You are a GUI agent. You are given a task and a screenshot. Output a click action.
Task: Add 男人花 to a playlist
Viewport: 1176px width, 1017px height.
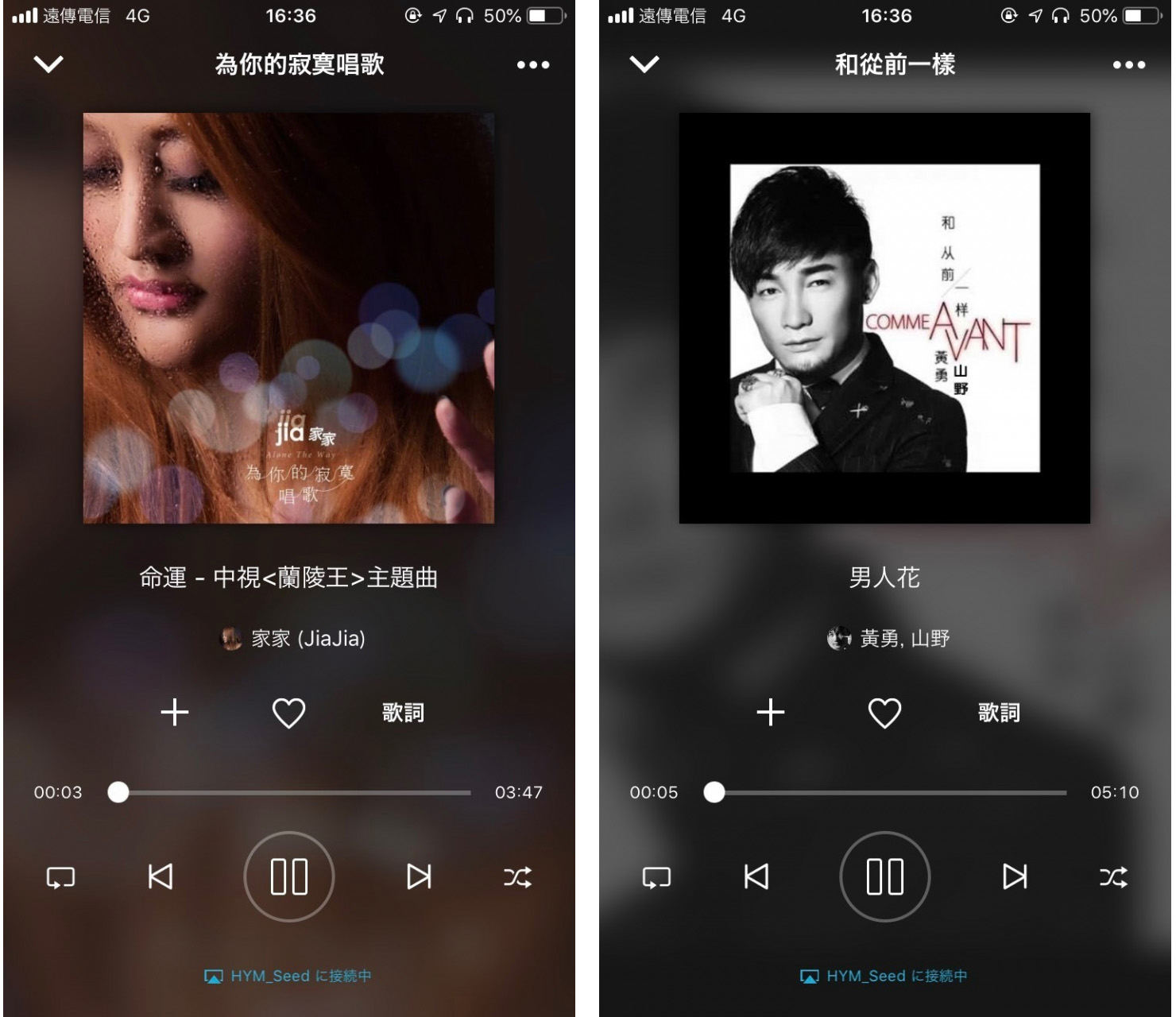[x=771, y=713]
